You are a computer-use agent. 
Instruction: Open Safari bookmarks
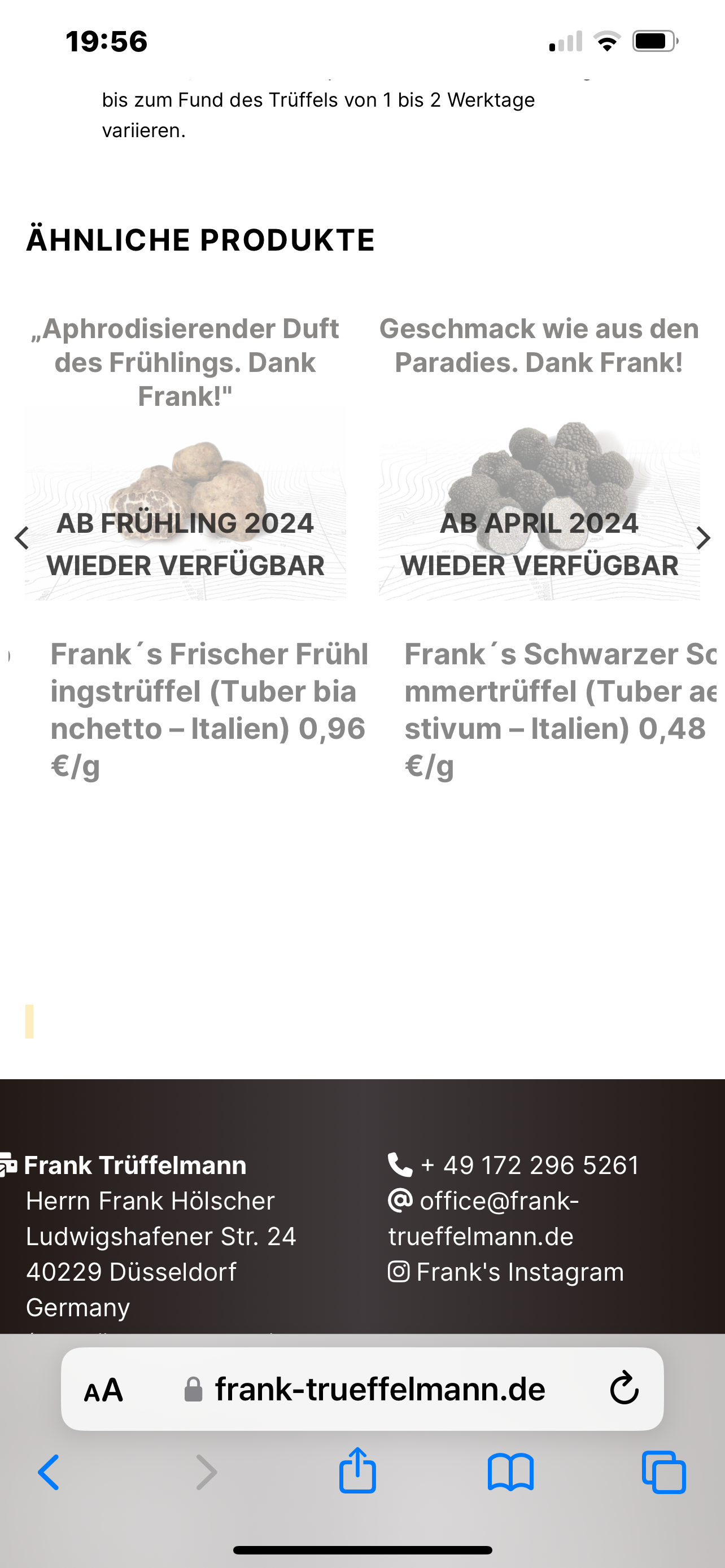(510, 1472)
